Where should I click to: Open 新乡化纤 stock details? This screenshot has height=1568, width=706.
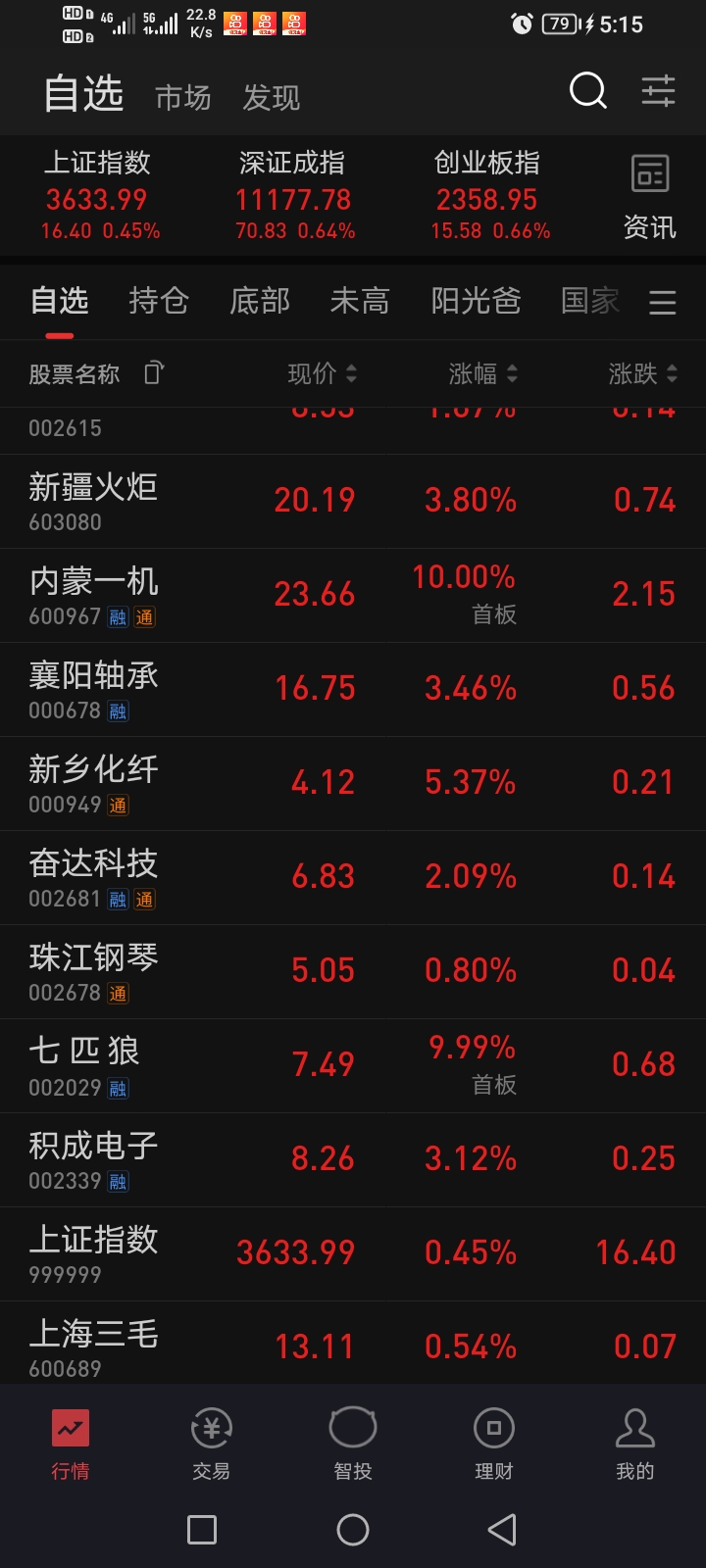353,783
